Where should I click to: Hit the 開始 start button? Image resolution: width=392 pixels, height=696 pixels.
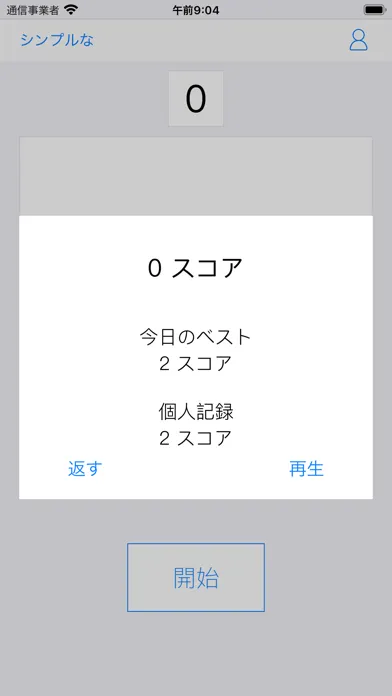click(196, 577)
